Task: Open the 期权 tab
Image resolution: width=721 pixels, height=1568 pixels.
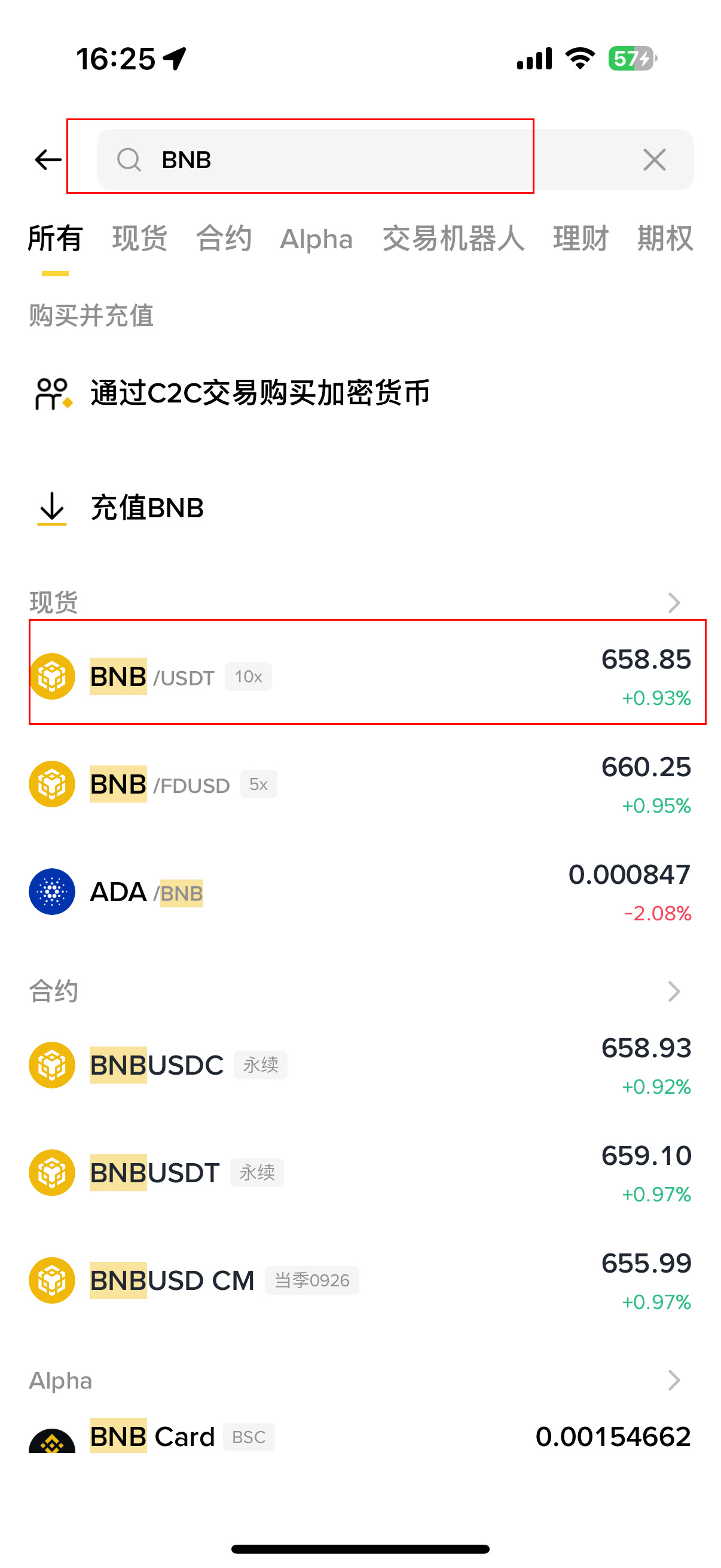Action: coord(664,238)
